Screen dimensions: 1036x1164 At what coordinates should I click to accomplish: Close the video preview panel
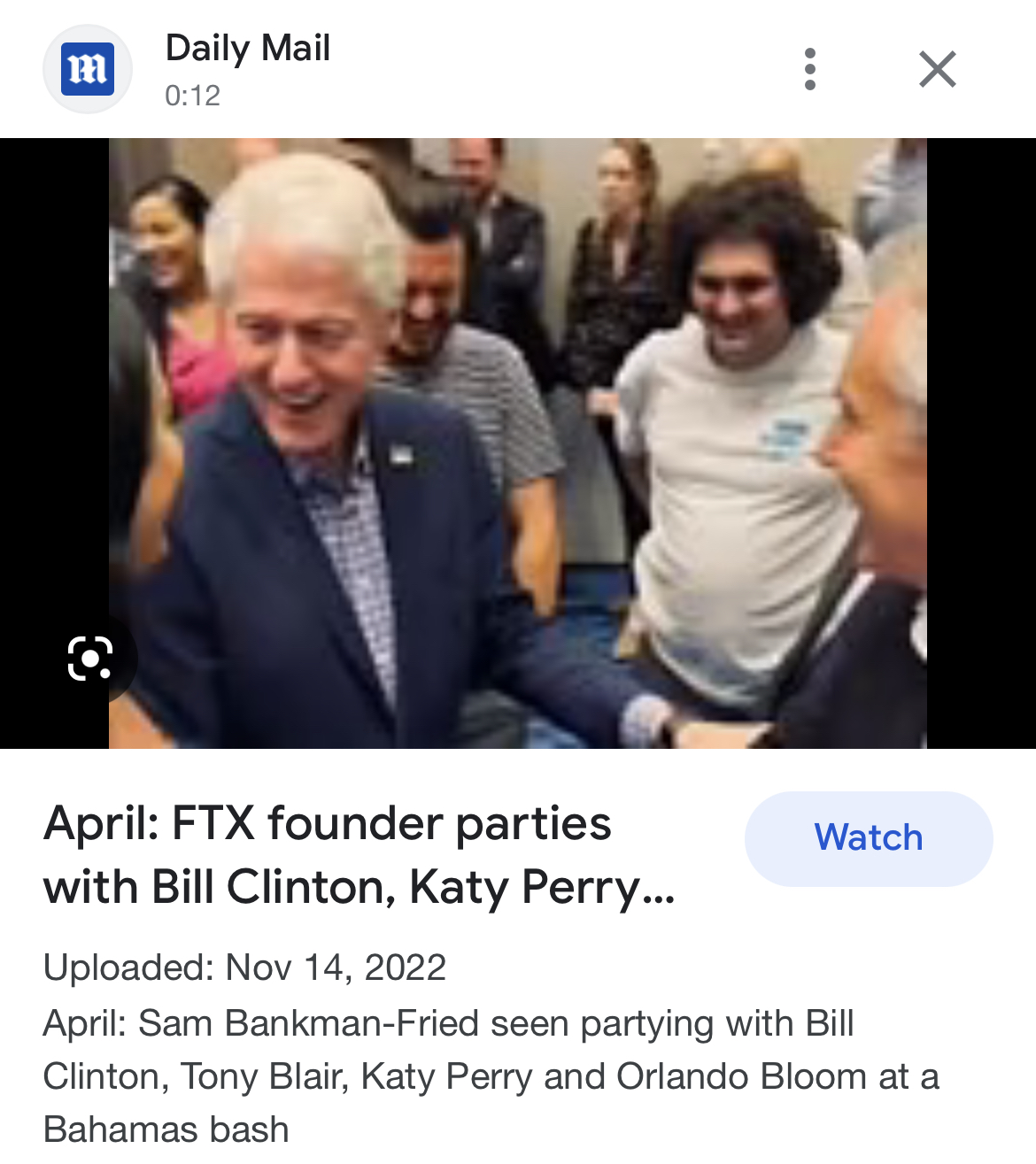tap(937, 69)
